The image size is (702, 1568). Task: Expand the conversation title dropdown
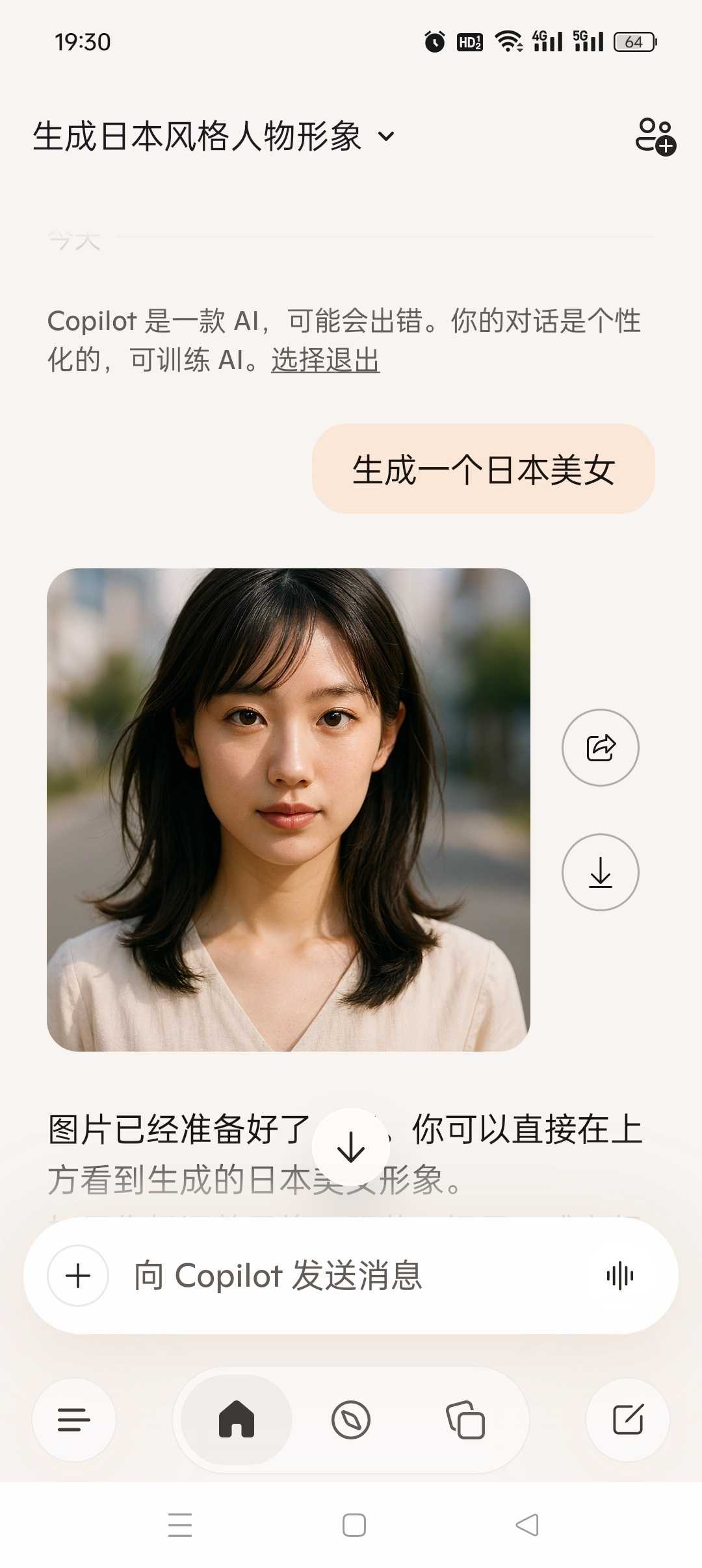(x=386, y=136)
